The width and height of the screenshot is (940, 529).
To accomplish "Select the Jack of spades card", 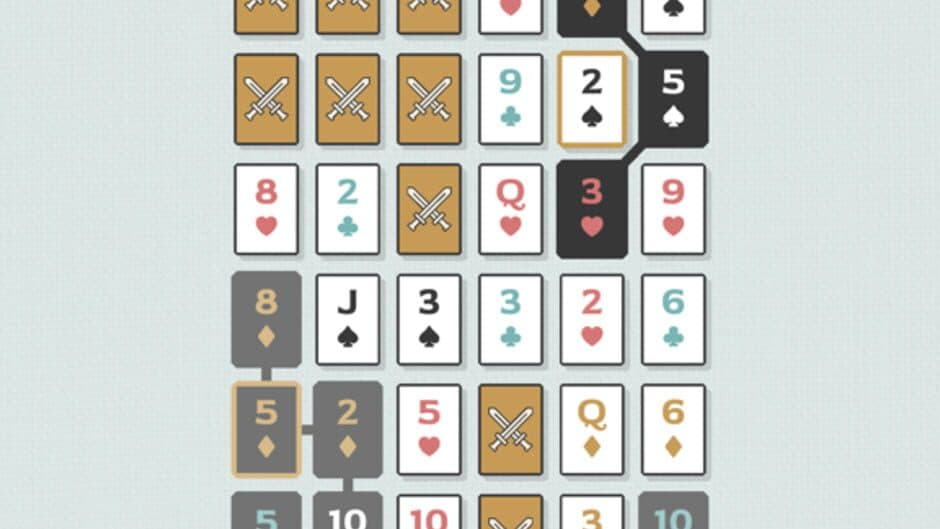I will coord(348,319).
